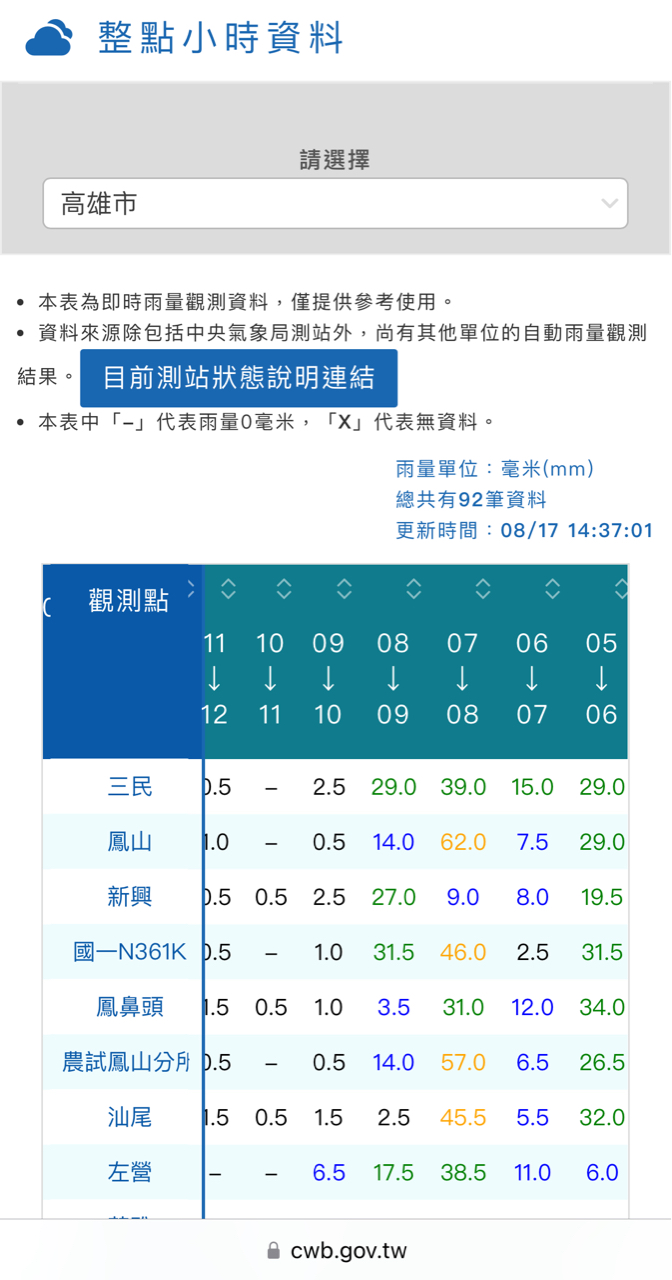Viewport: 672px width, 1280px height.
Task: Open the 汕尾 station link
Action: pyautogui.click(x=130, y=1117)
